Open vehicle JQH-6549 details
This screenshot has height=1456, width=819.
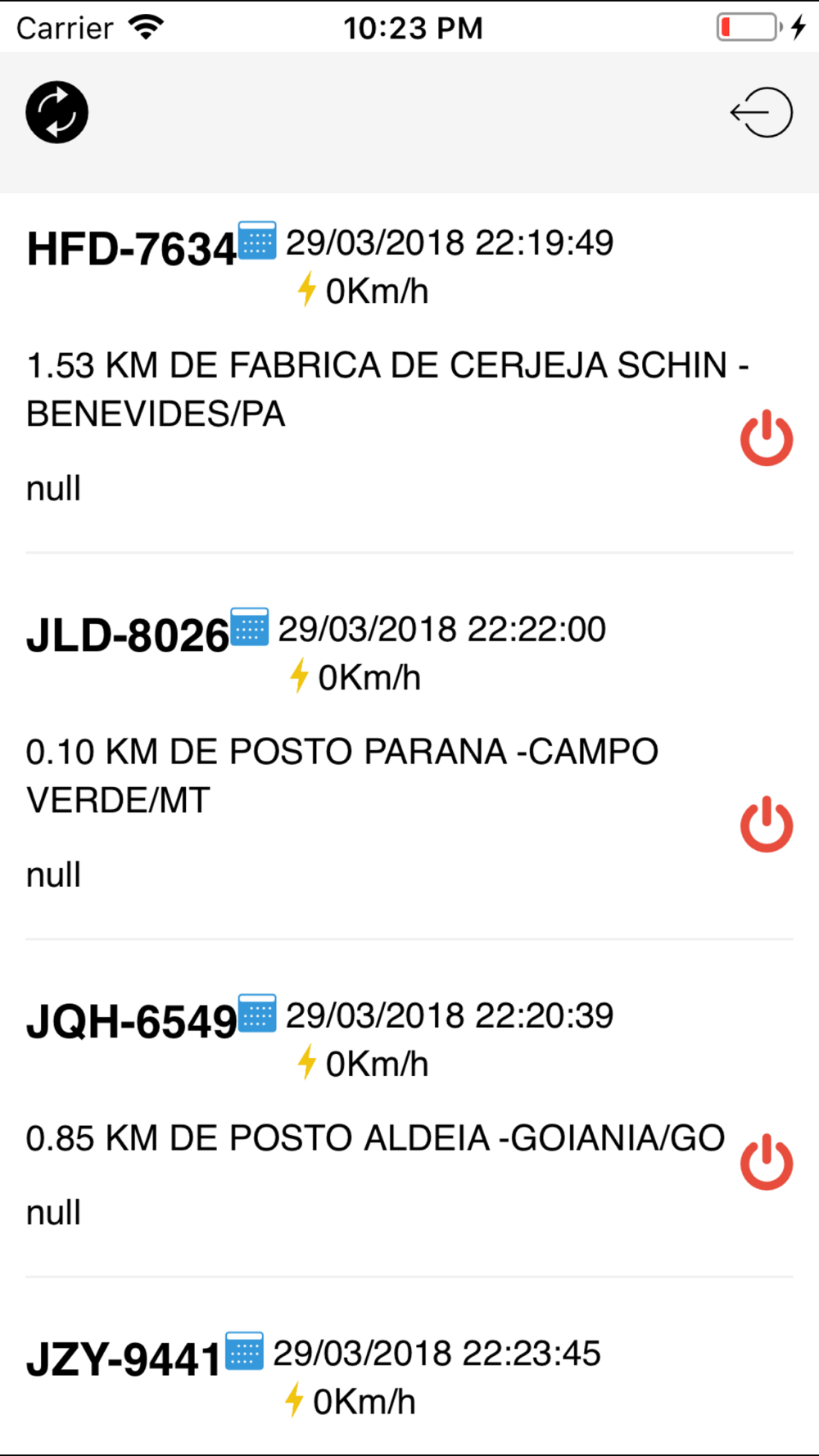click(x=409, y=1109)
